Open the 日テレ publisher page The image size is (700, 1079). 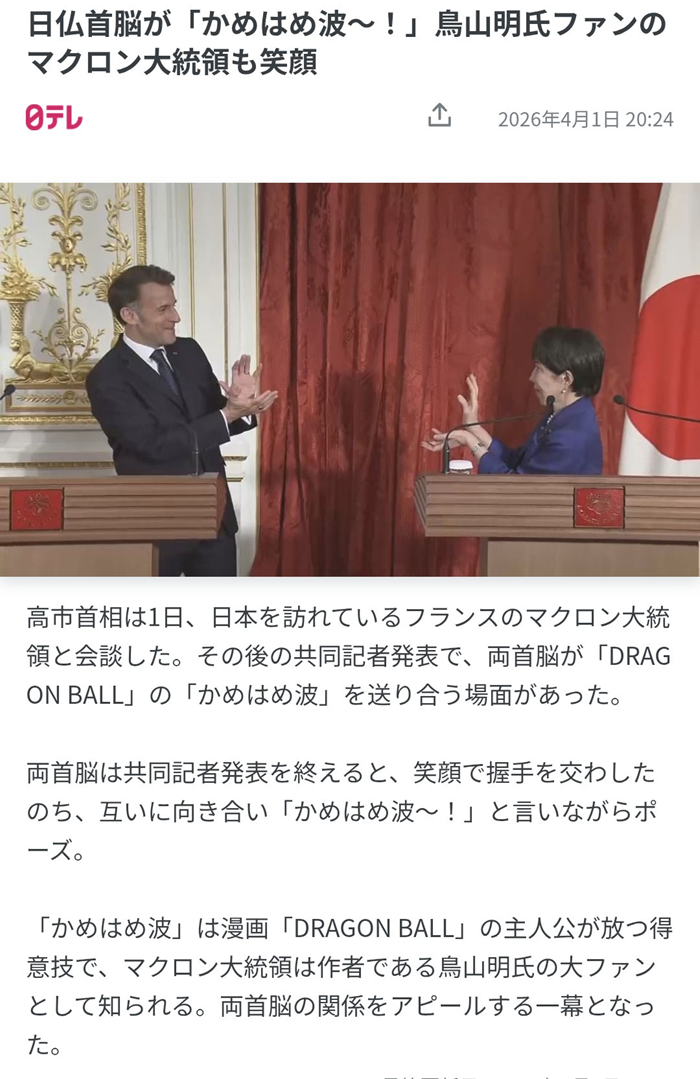54,118
